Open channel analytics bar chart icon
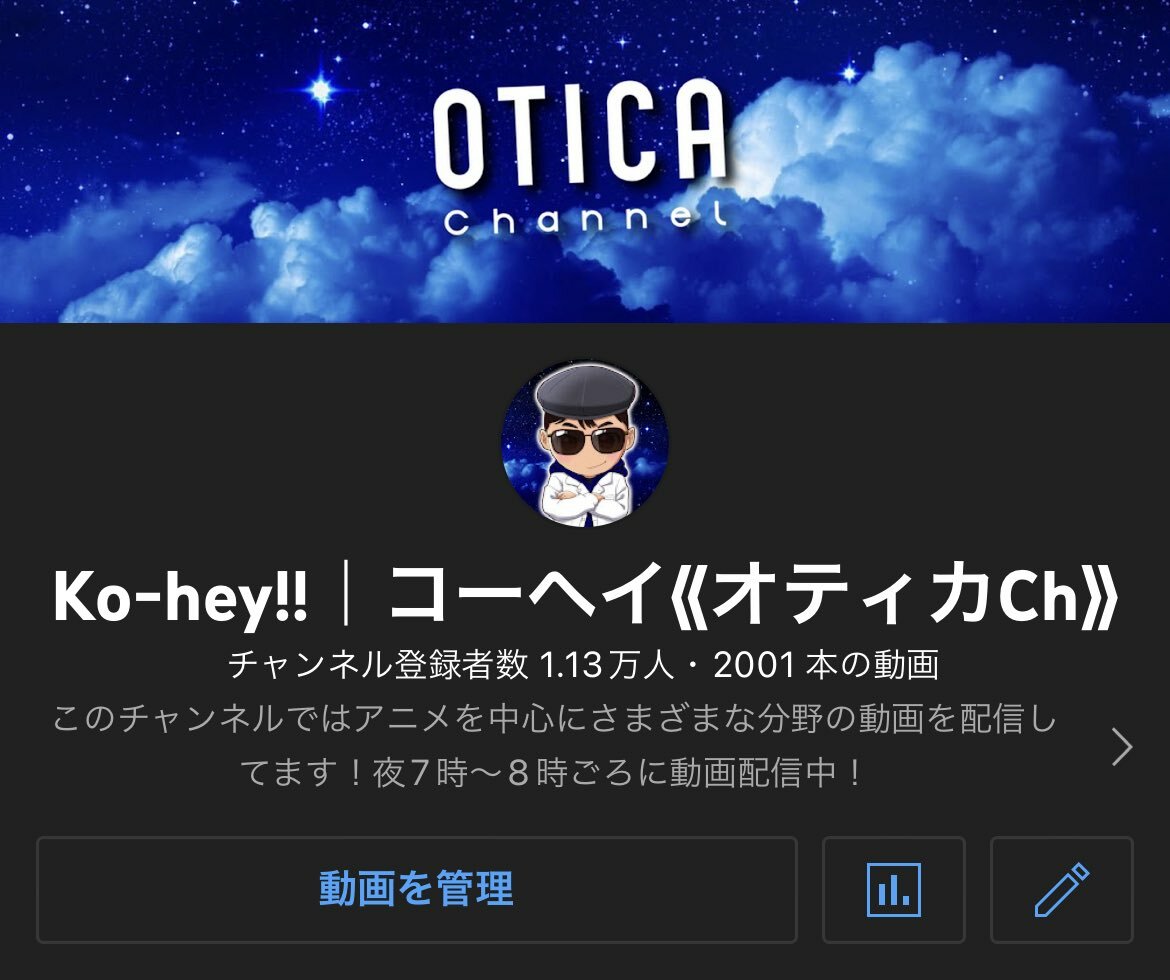 click(x=893, y=889)
